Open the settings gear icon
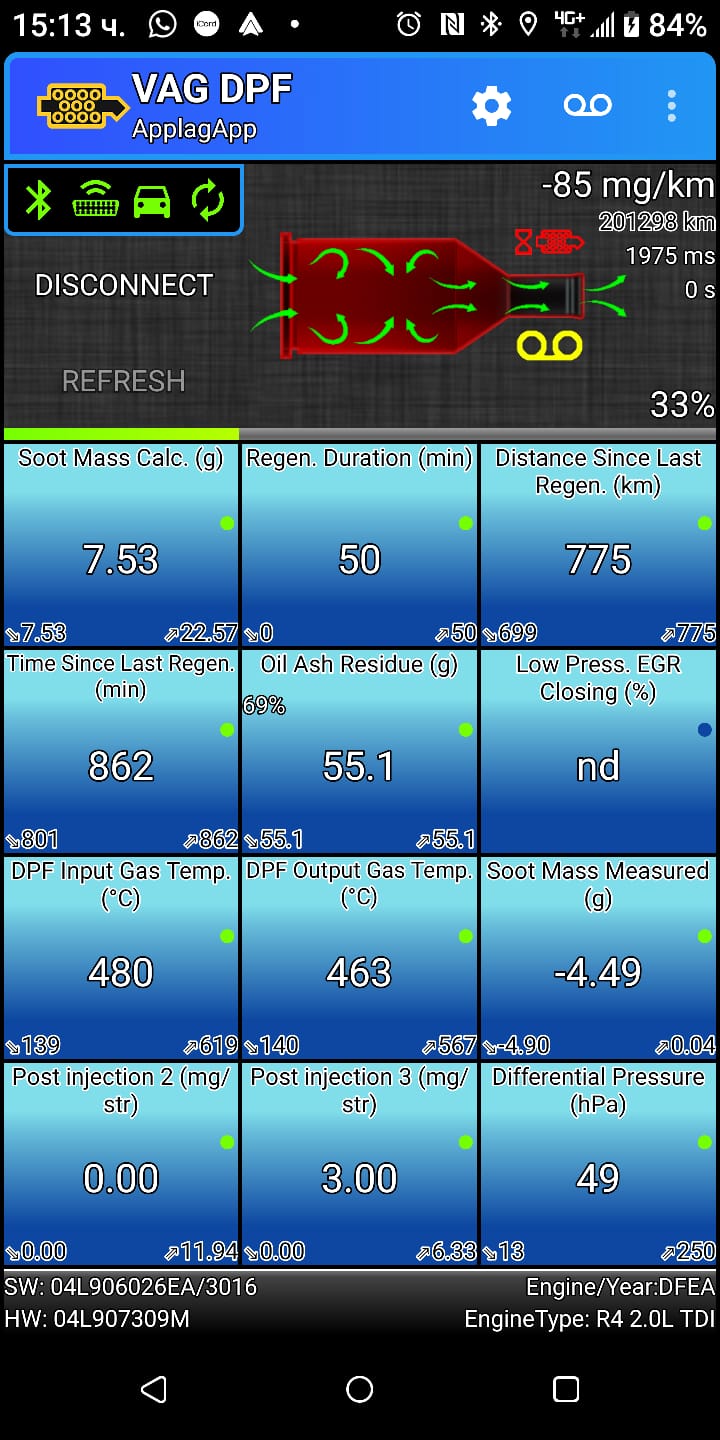Image resolution: width=720 pixels, height=1440 pixels. click(491, 105)
